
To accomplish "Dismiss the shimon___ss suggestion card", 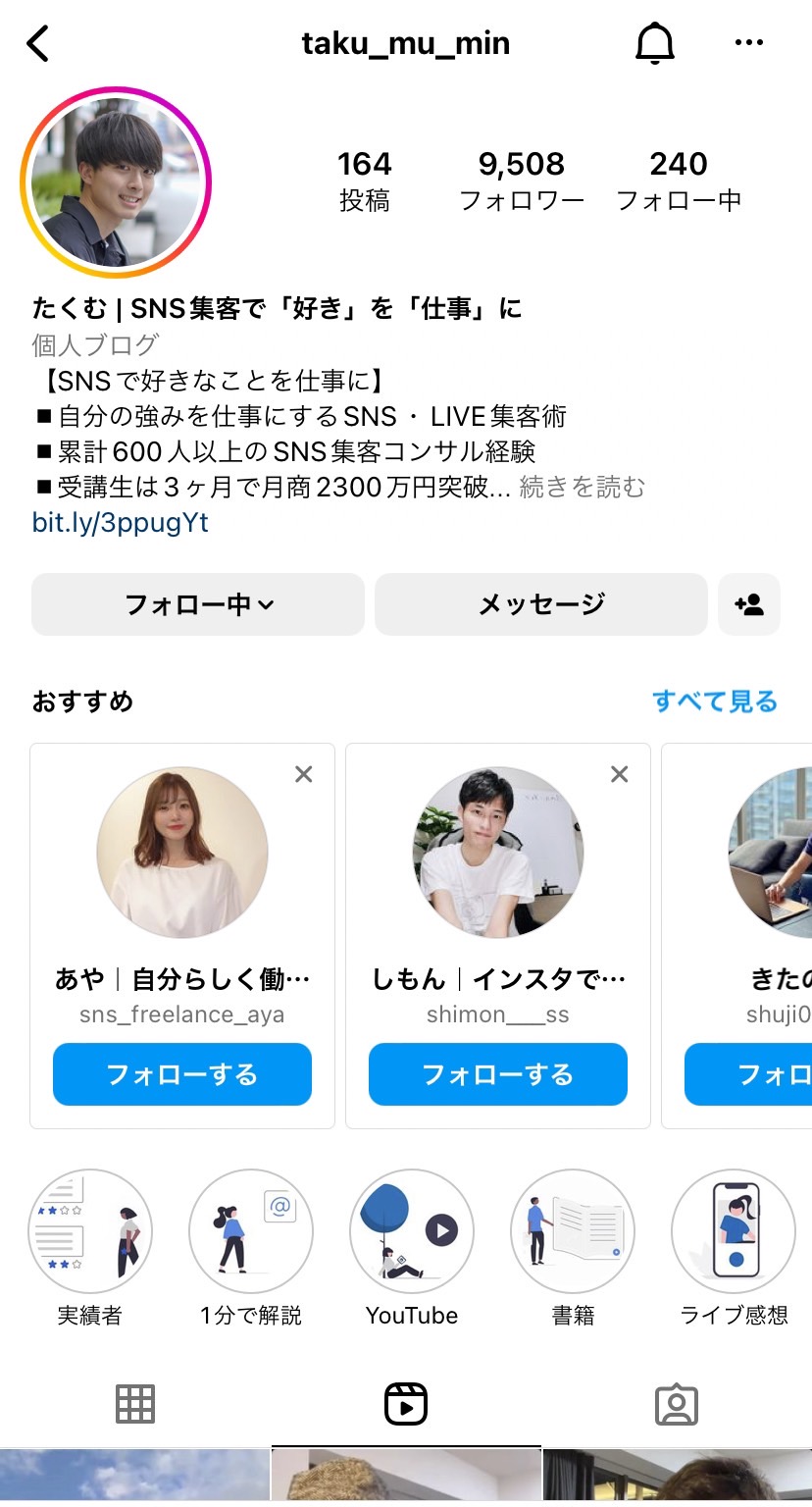I will pos(620,774).
